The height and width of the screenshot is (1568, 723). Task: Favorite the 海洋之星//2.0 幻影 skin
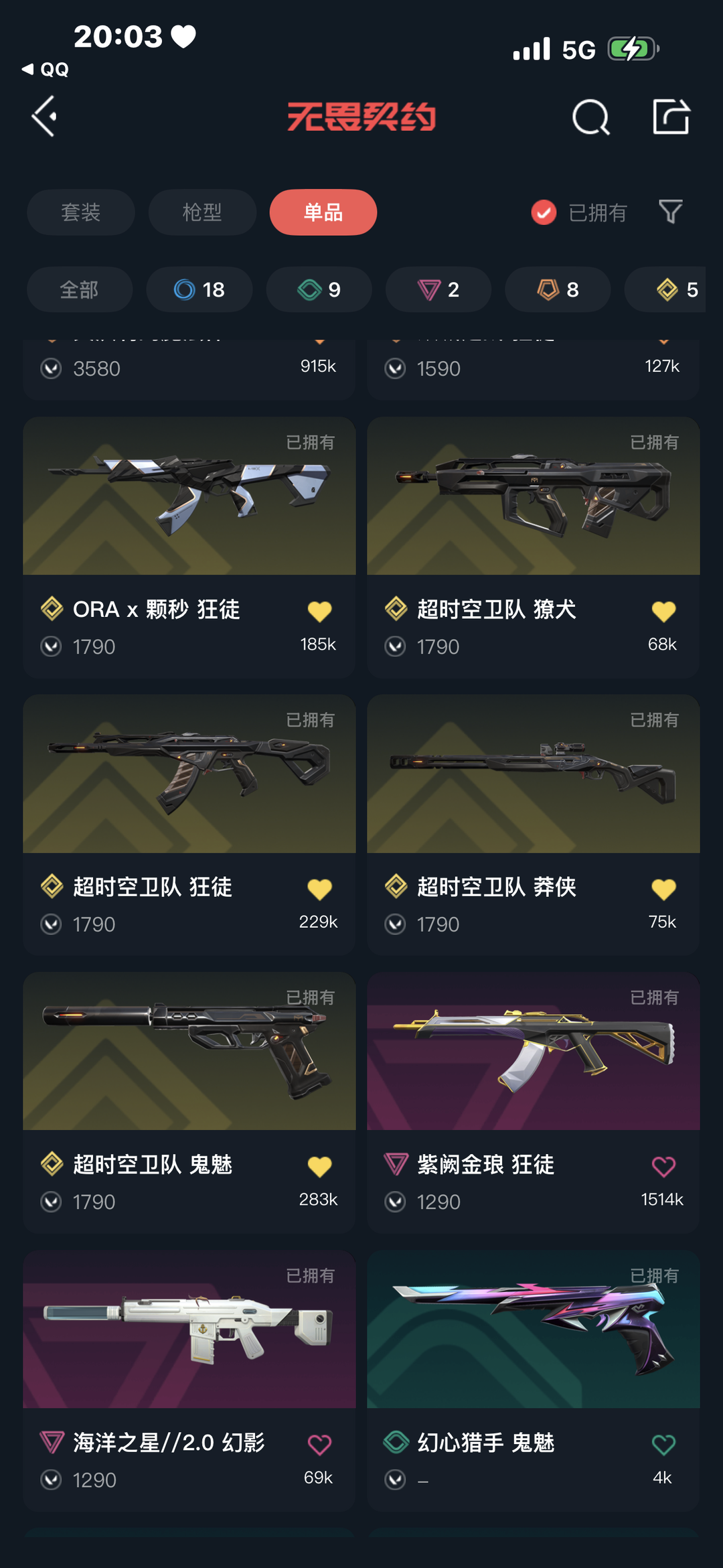(319, 1443)
